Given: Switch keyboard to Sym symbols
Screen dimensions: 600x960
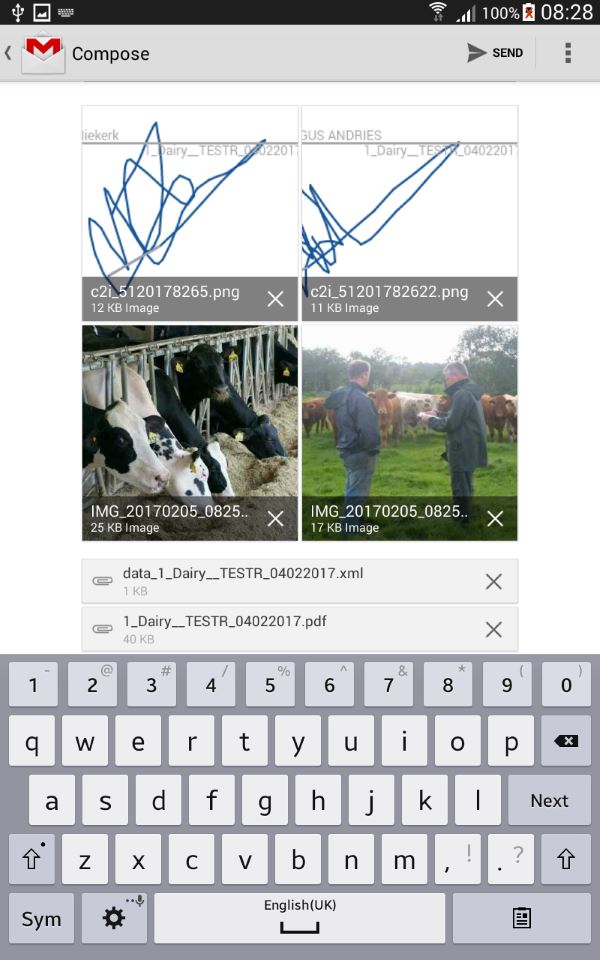Looking at the screenshot, I should (41, 918).
